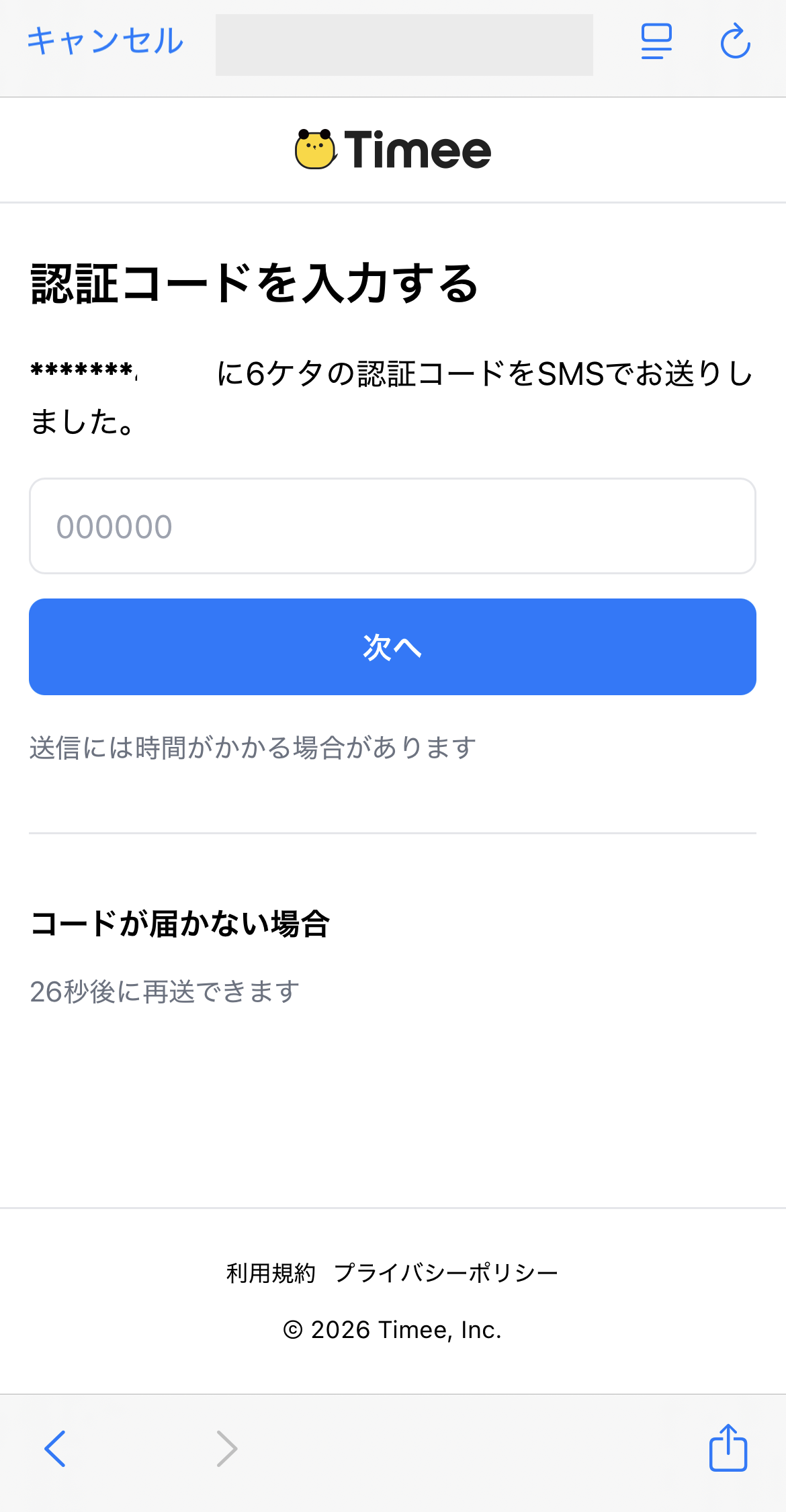The image size is (786, 1512).
Task: Tap the Timee bee logo
Action: coord(314,148)
